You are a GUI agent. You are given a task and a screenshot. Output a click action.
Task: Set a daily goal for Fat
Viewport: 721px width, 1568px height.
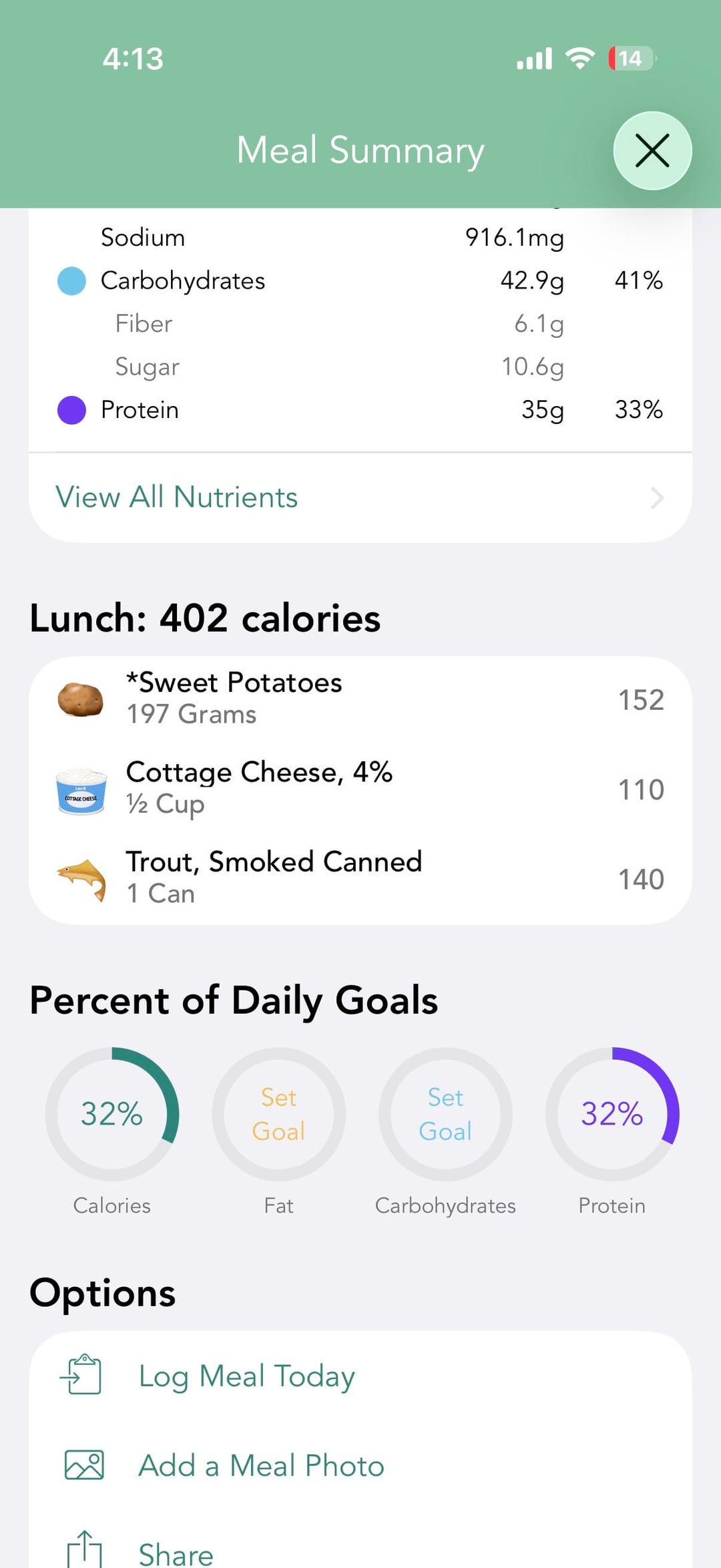[x=278, y=1114]
